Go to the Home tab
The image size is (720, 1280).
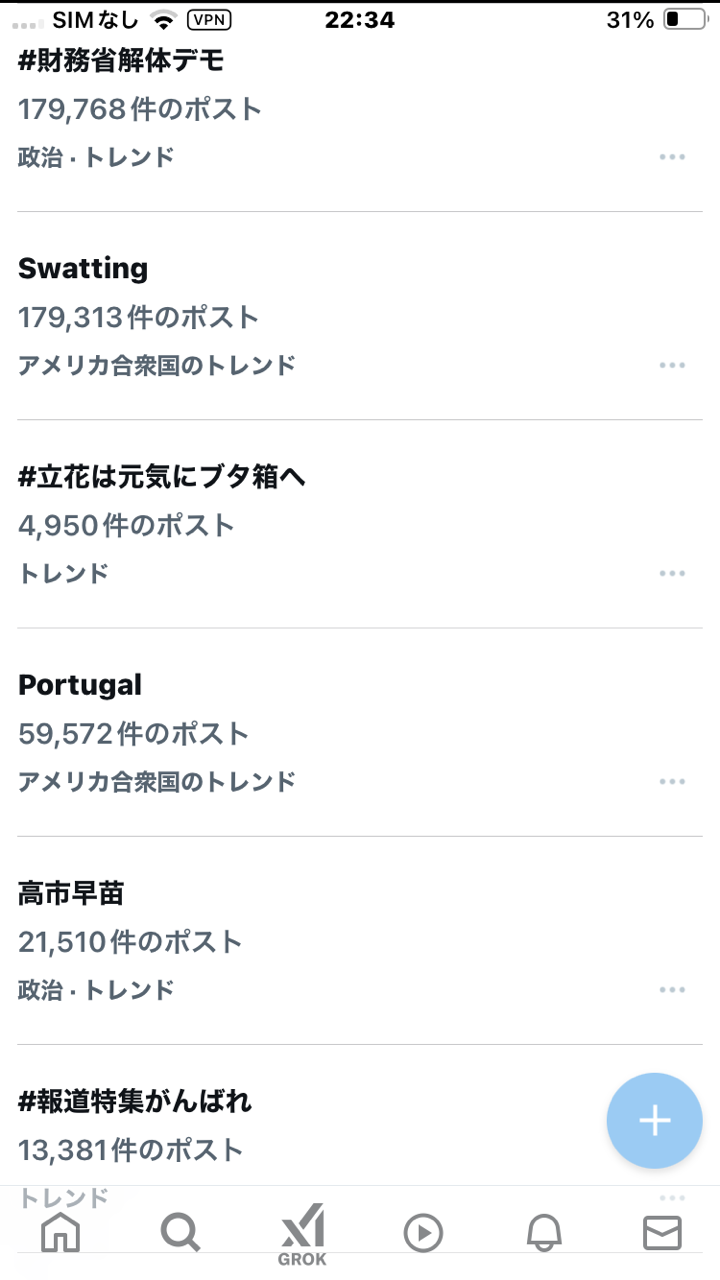click(60, 1233)
